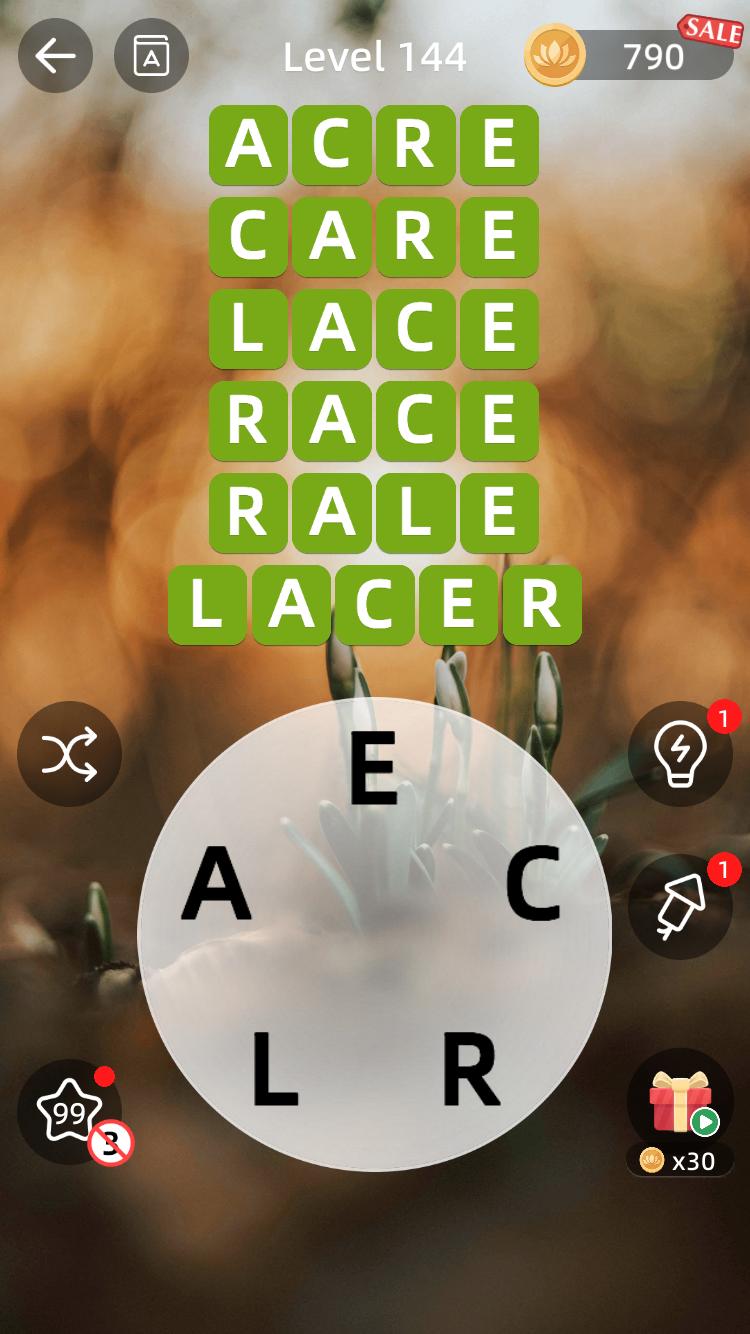This screenshot has height=1334, width=750.
Task: Go back with the arrow icon
Action: pyautogui.click(x=55, y=56)
